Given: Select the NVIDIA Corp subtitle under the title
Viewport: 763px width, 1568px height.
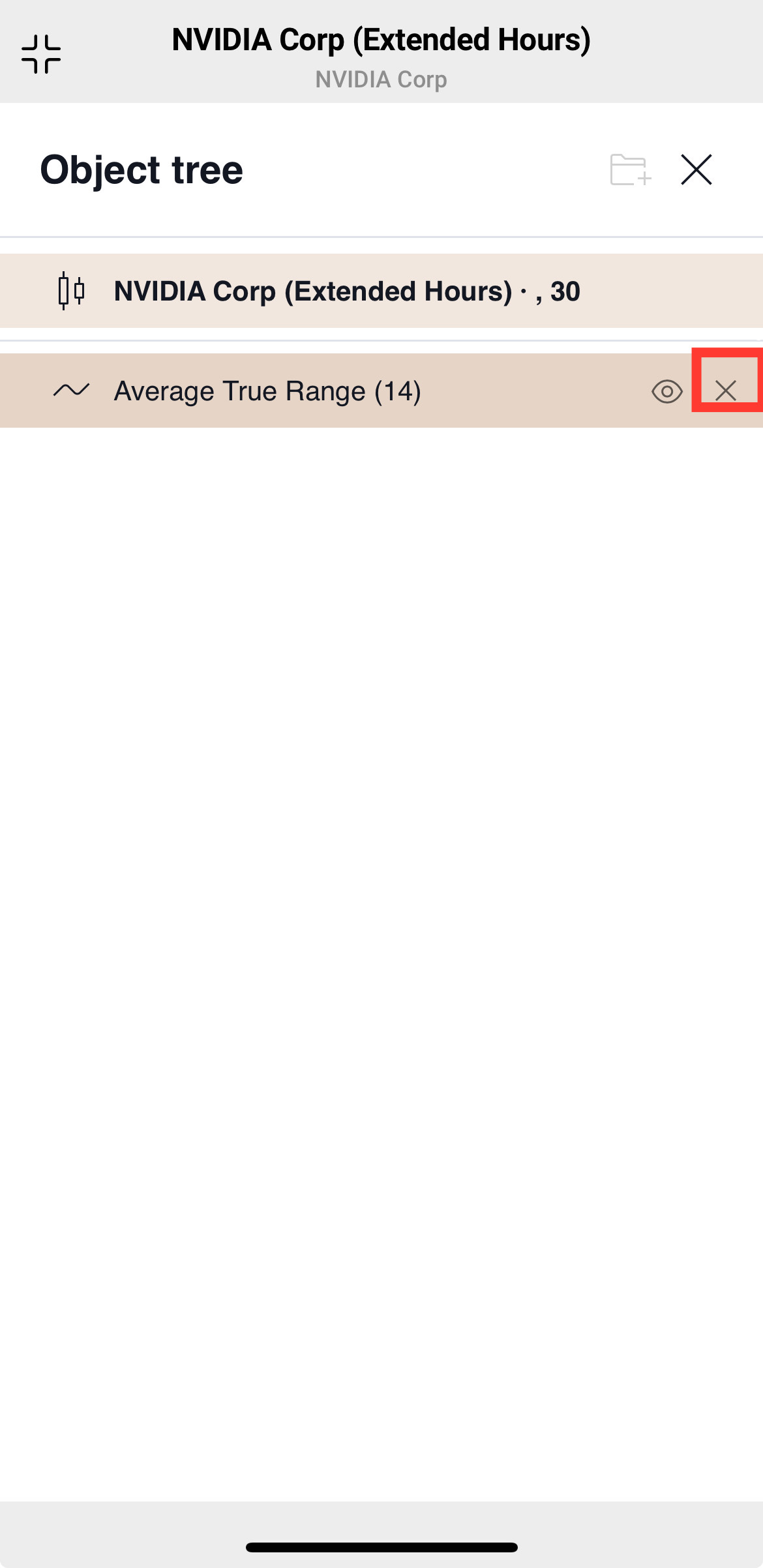Looking at the screenshot, I should pyautogui.click(x=381, y=80).
